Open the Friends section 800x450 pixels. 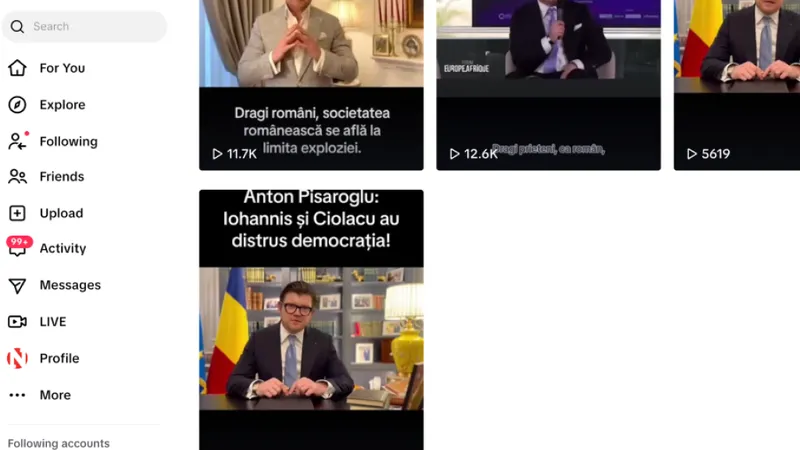pyautogui.click(x=60, y=177)
